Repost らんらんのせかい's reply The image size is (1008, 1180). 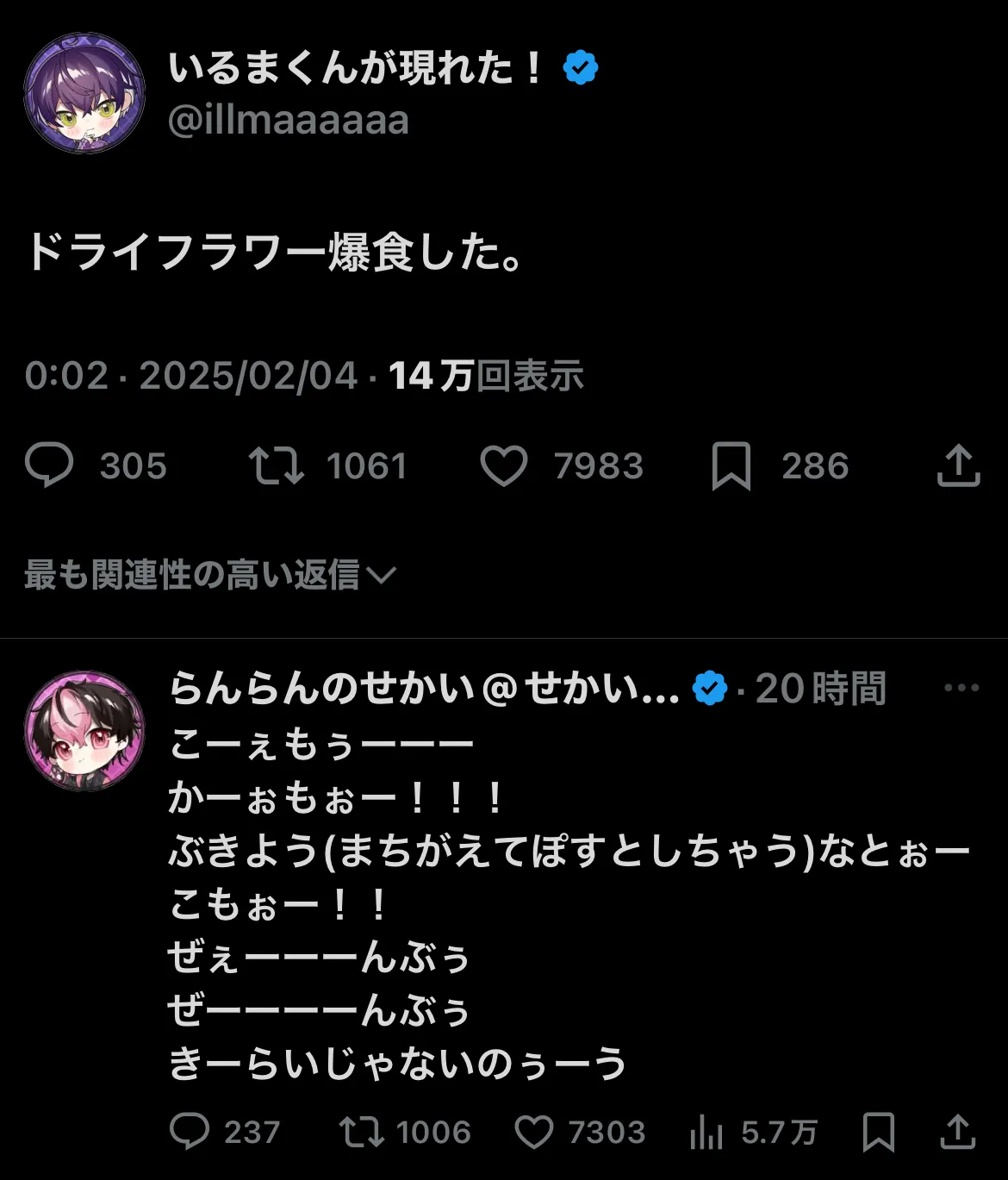tap(359, 1132)
